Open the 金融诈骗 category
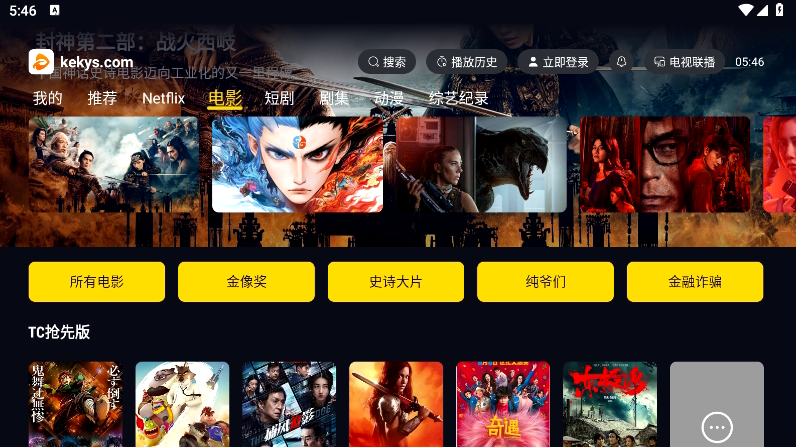Image resolution: width=796 pixels, height=447 pixels. pyautogui.click(x=695, y=282)
